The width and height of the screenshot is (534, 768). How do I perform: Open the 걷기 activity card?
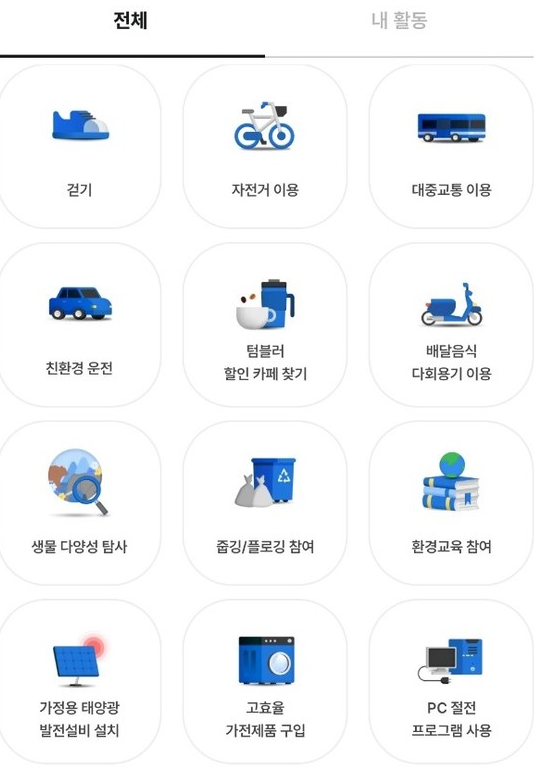79,146
